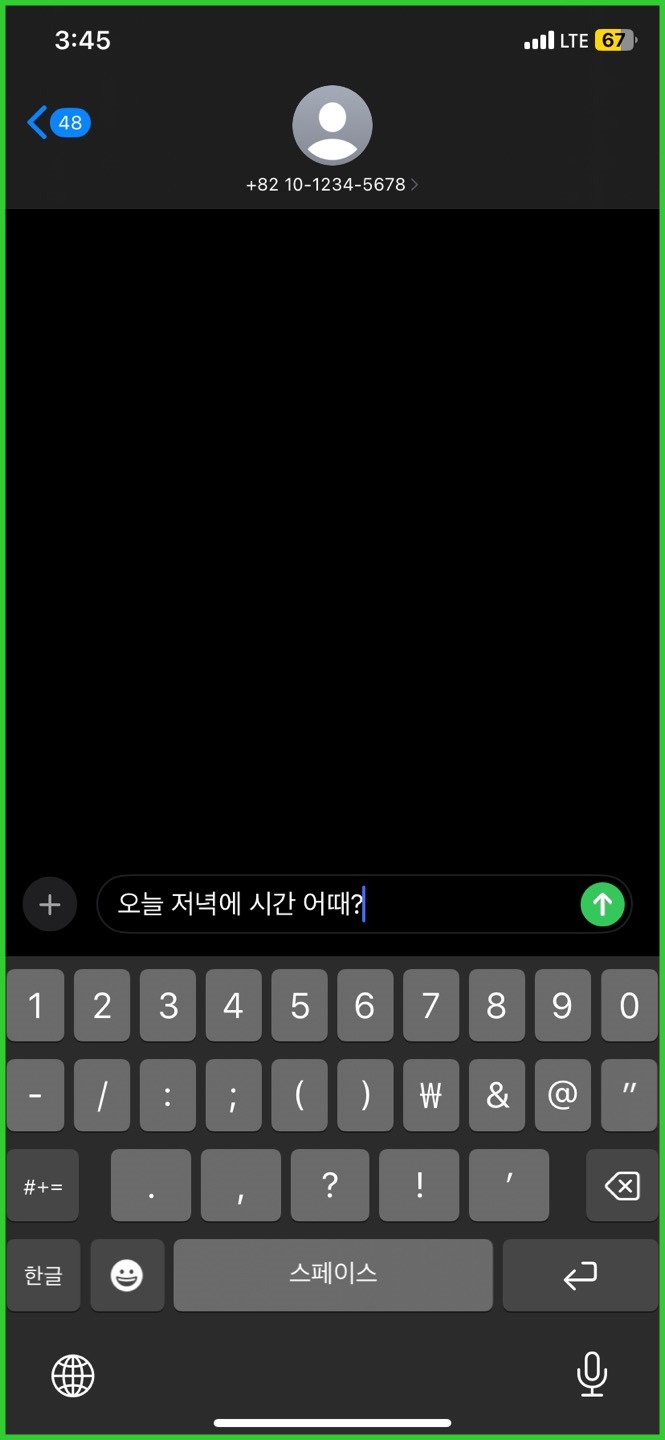Change keyboard language with the globe
The height and width of the screenshot is (1440, 665).
click(73, 1376)
